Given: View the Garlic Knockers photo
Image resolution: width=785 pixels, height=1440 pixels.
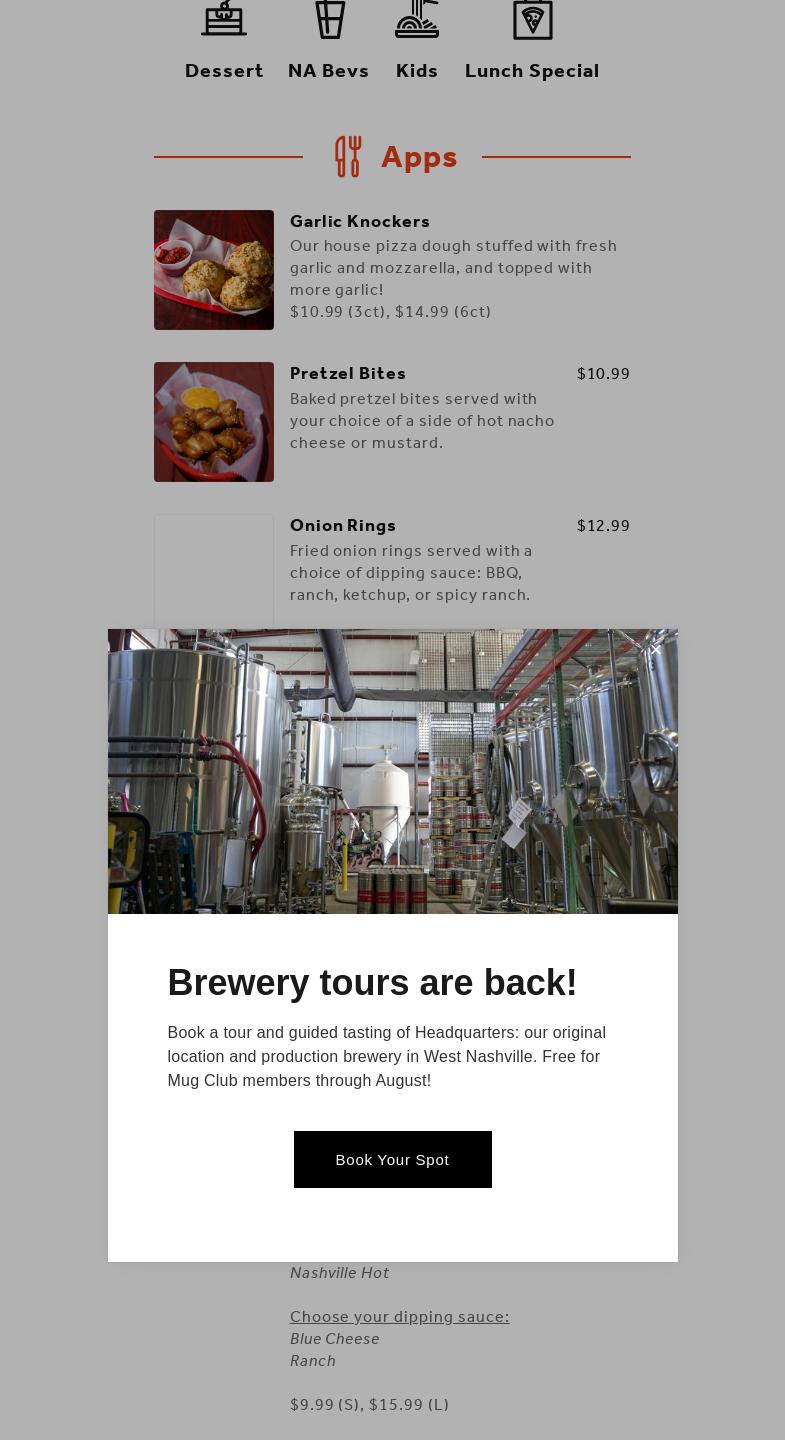Looking at the screenshot, I should [x=213, y=269].
